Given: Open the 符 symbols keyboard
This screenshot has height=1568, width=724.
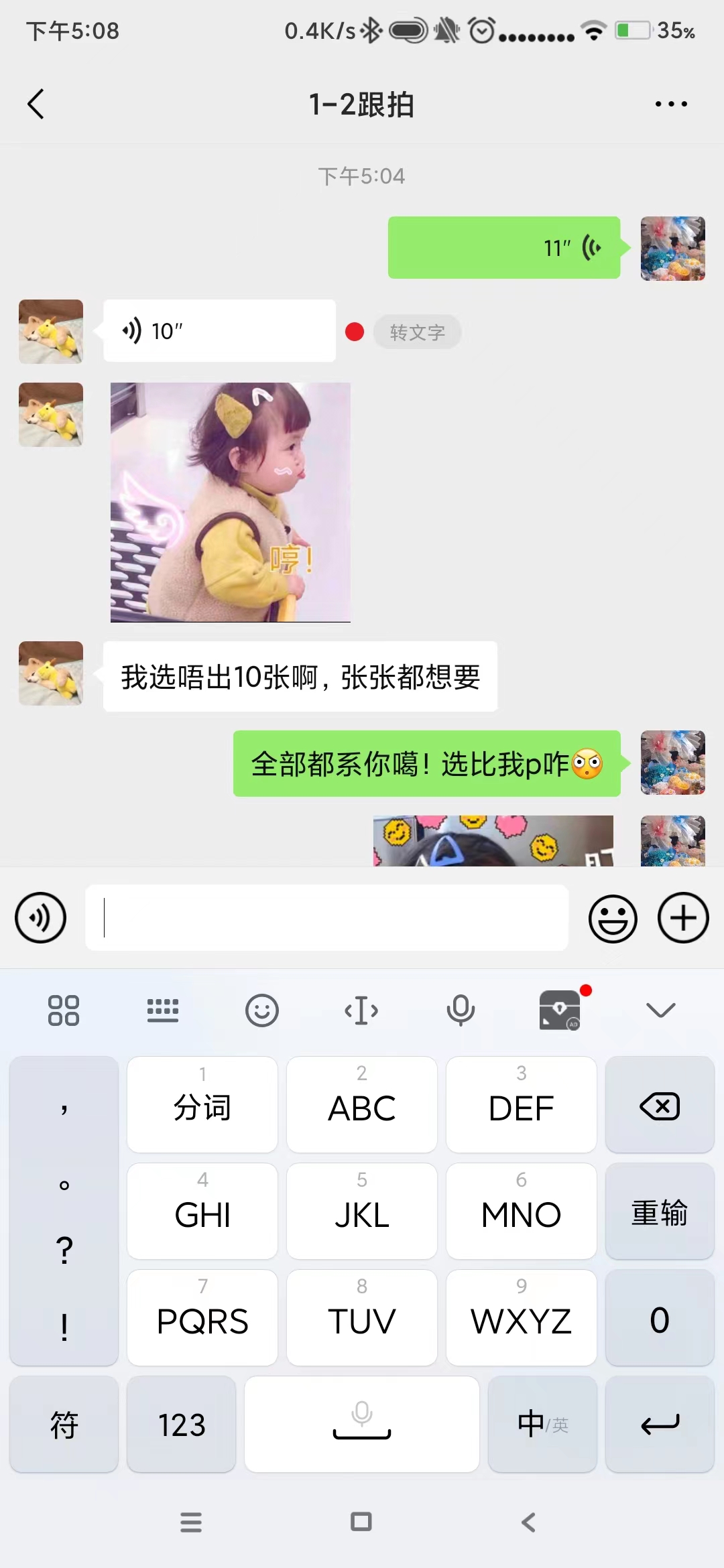Looking at the screenshot, I should (64, 1424).
